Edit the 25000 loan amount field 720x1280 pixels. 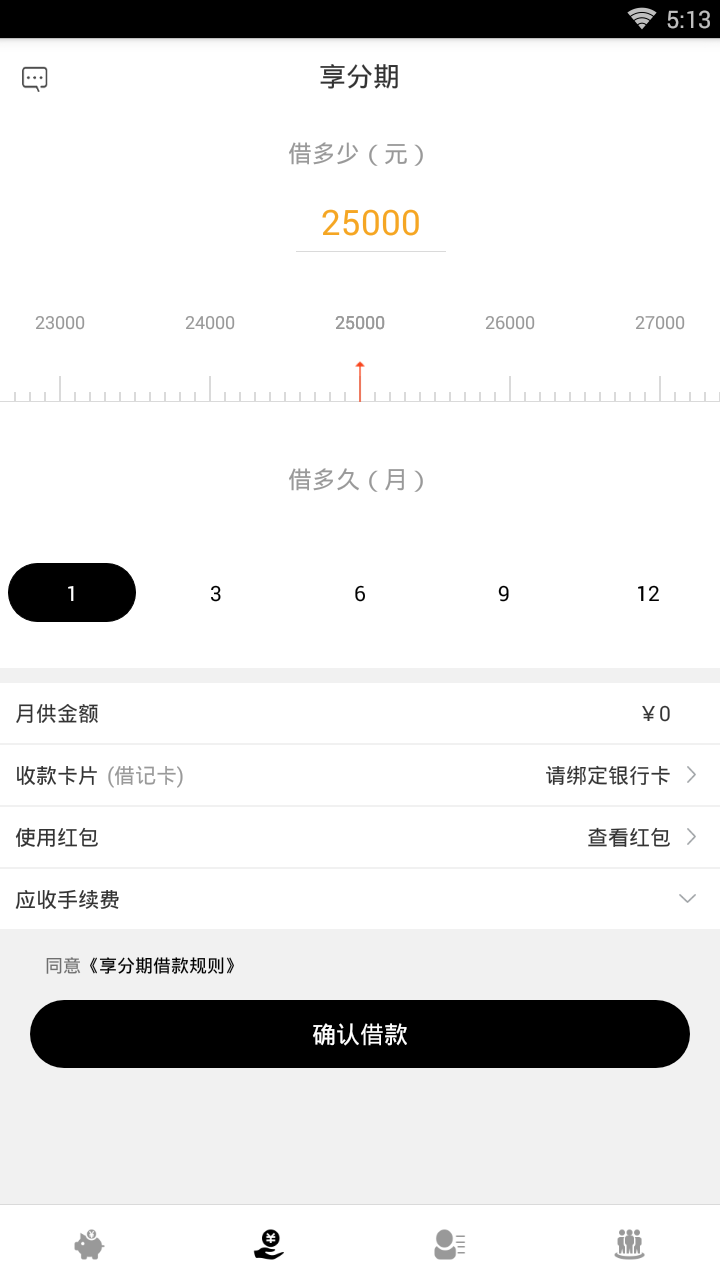click(370, 223)
